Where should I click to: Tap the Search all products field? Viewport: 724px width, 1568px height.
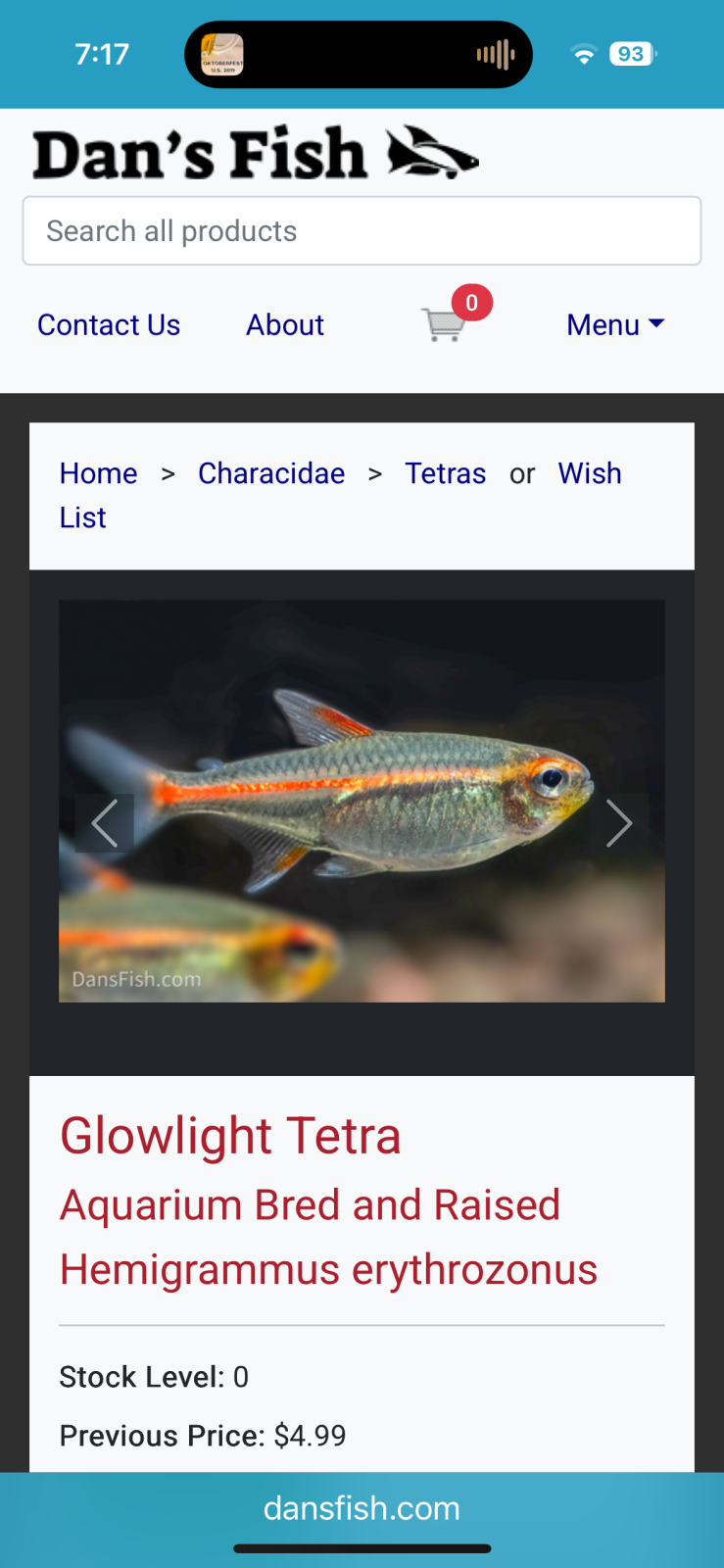click(x=362, y=231)
